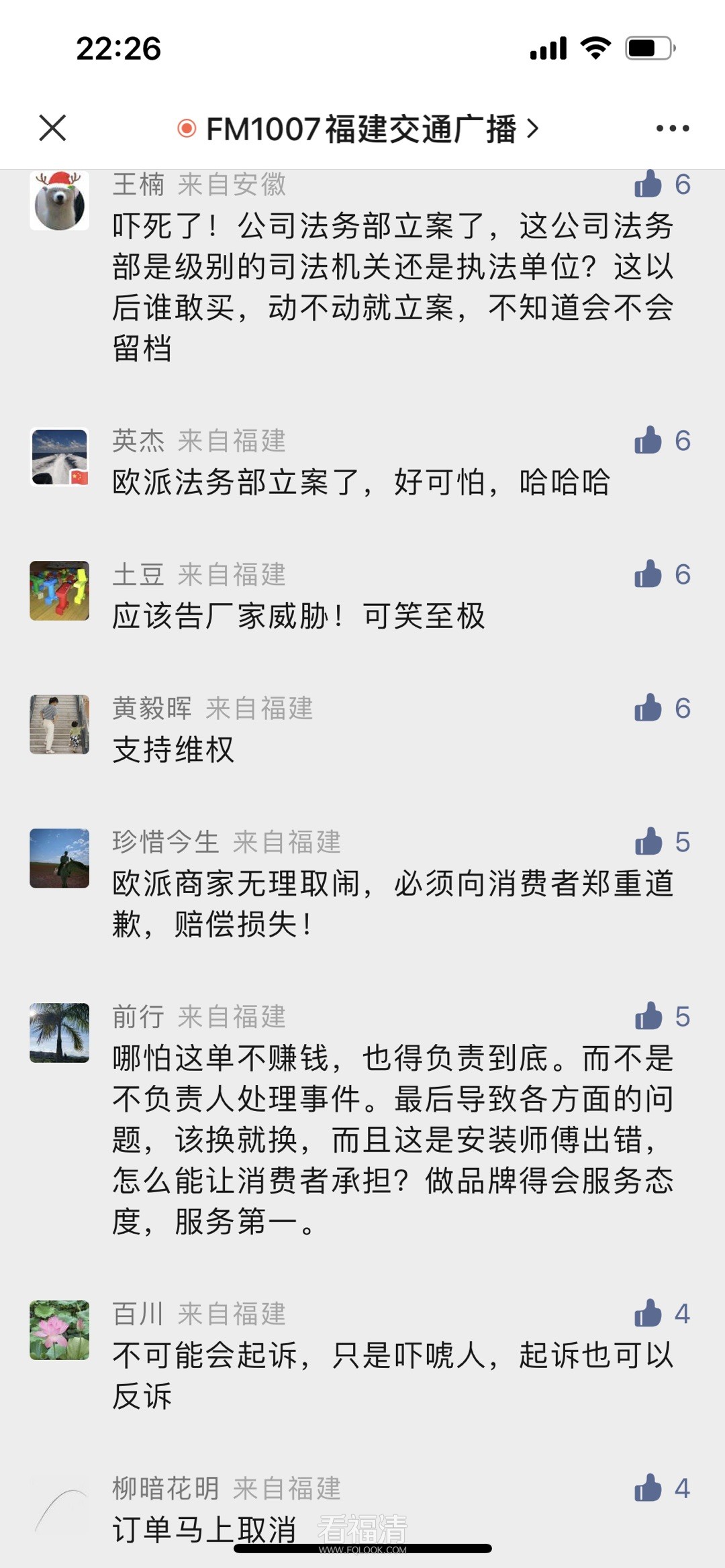This screenshot has height=1568, width=725.
Task: Close the article page
Action: coord(52,127)
